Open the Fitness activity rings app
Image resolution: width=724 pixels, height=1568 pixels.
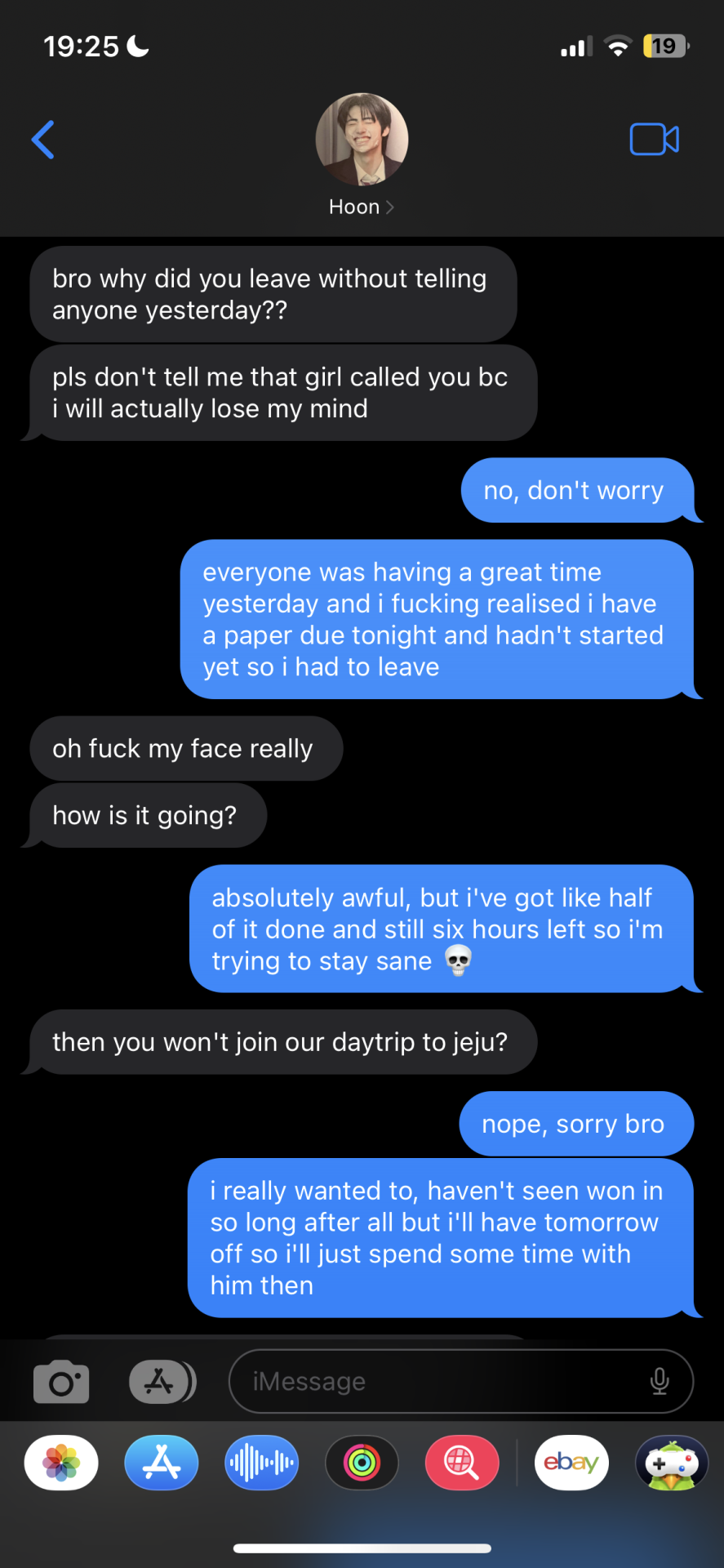pyautogui.click(x=362, y=1463)
